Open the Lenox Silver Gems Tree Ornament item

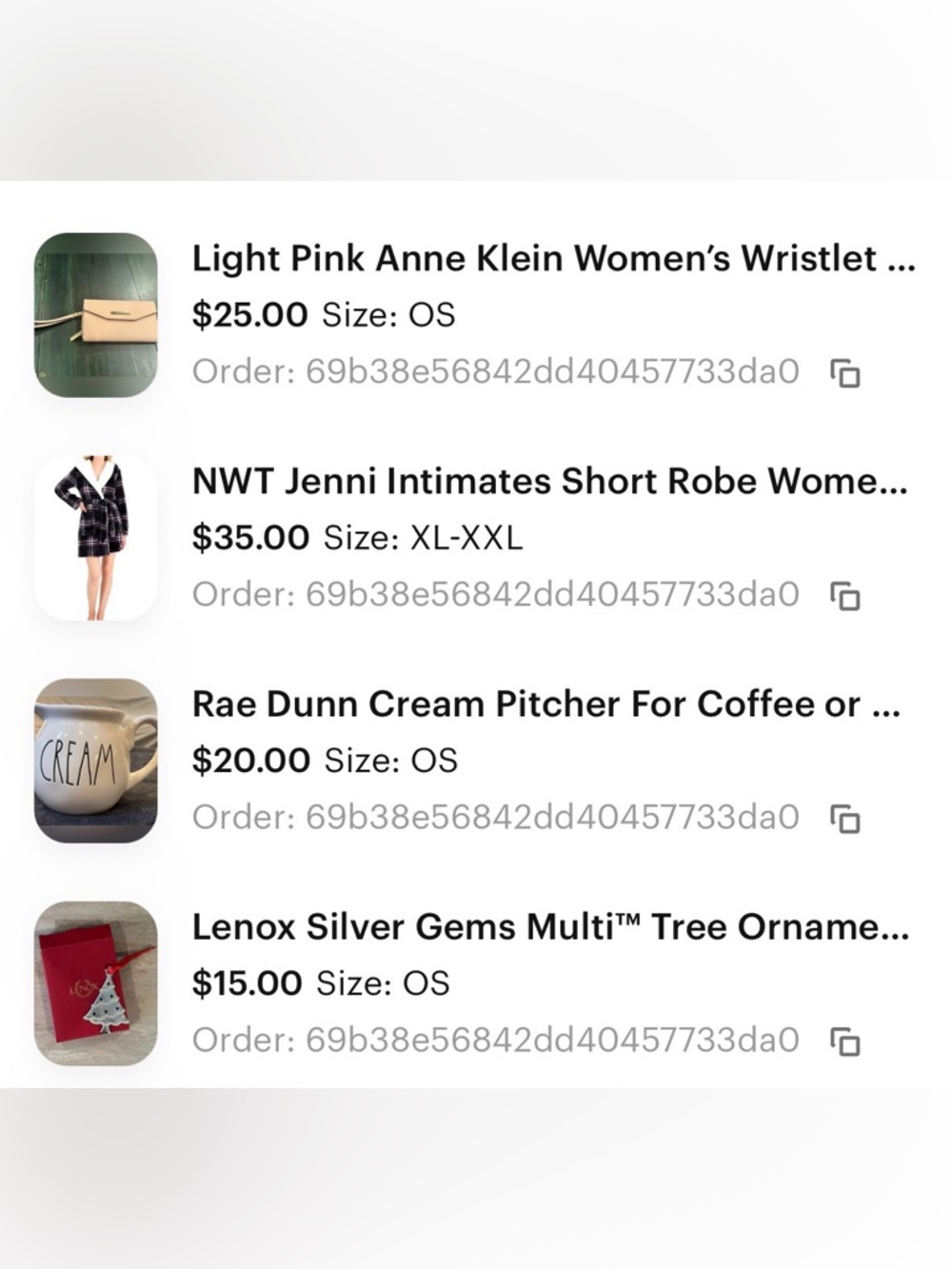tap(549, 927)
